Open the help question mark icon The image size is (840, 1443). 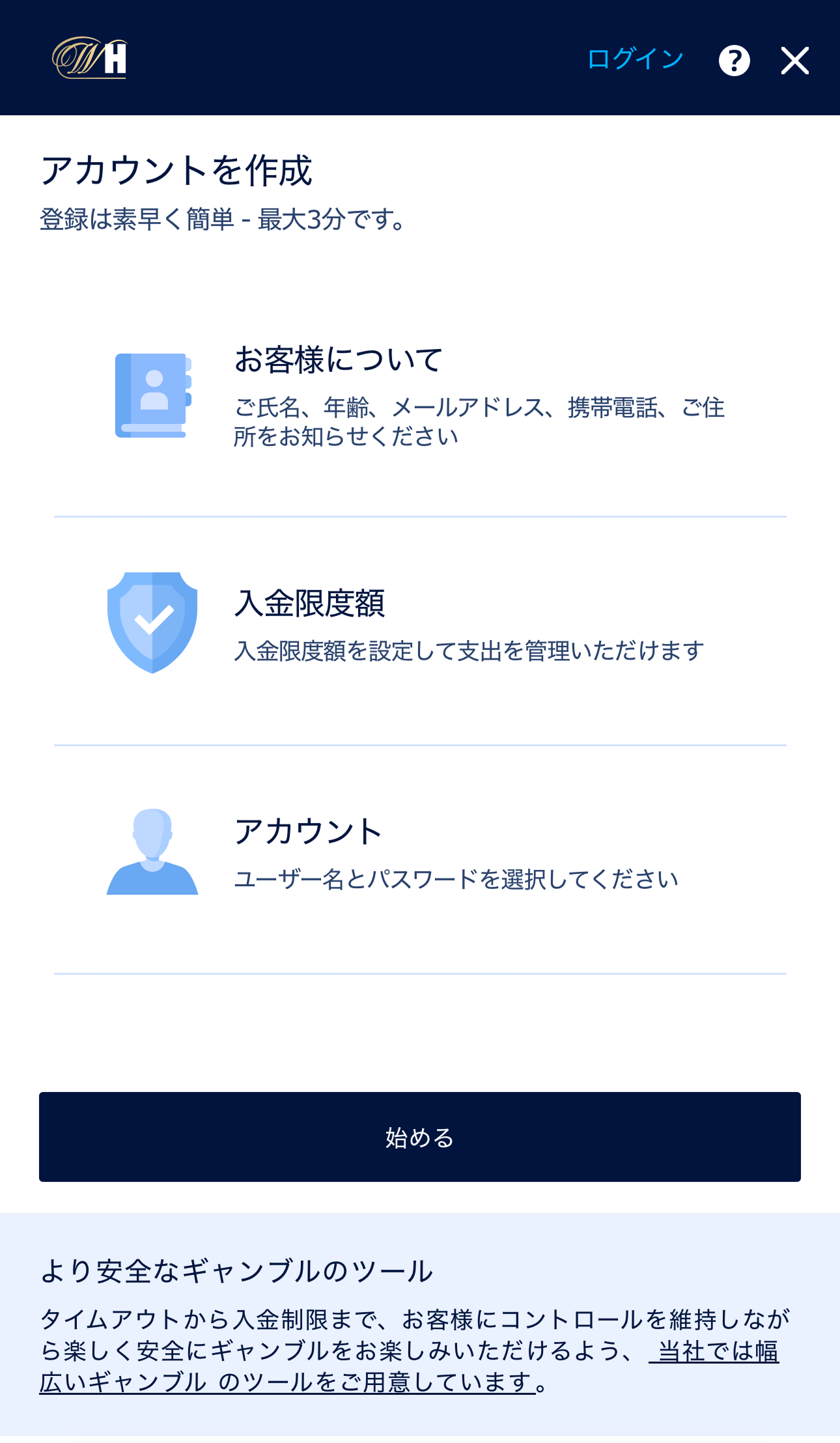[734, 61]
